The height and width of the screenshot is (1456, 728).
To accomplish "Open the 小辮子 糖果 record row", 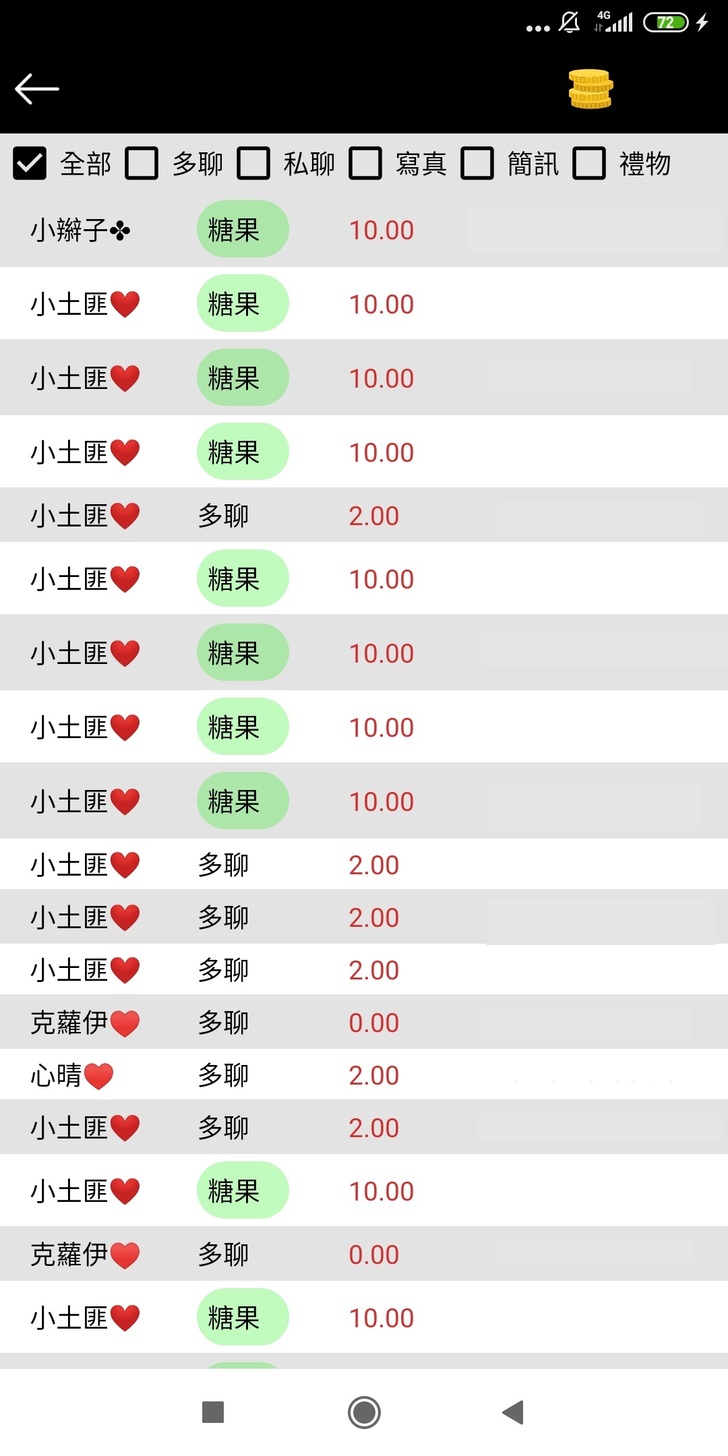I will coord(364,230).
